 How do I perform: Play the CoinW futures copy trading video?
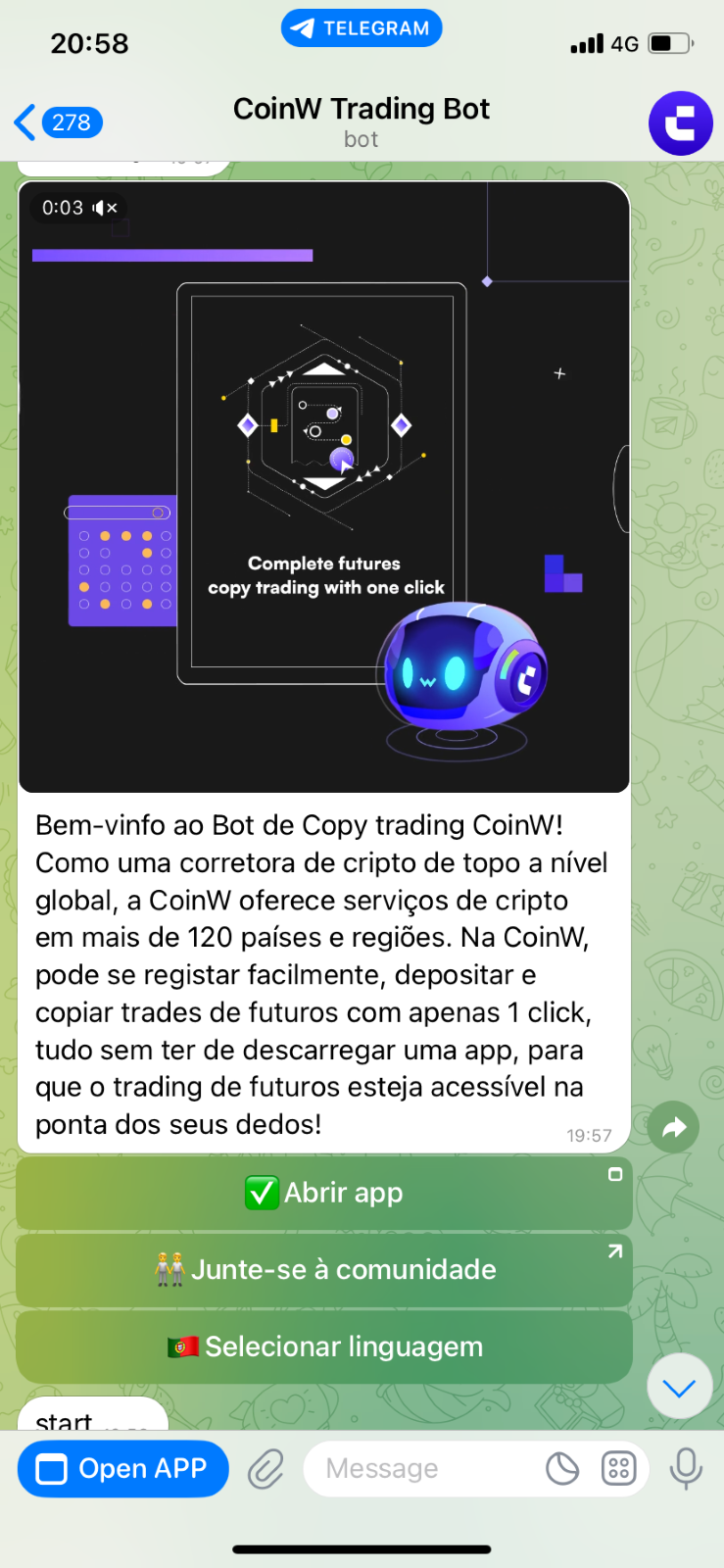[x=323, y=487]
